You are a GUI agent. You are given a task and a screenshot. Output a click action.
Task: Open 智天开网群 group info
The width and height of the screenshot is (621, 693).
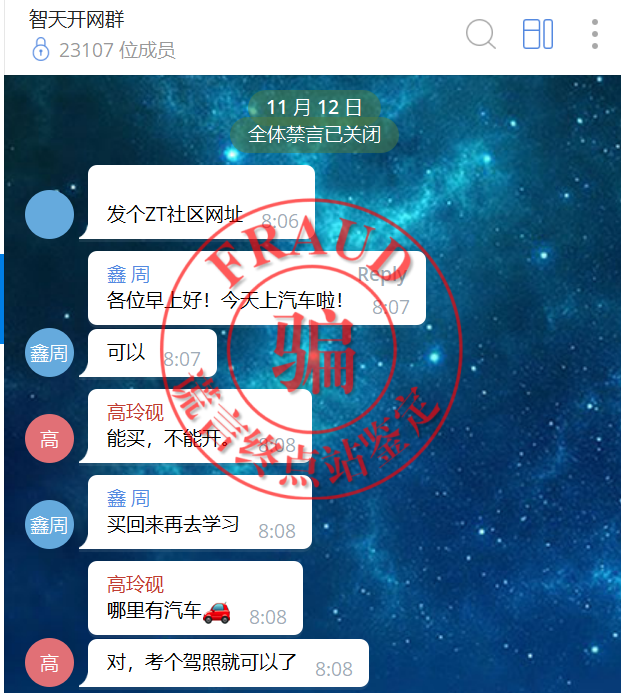click(78, 20)
